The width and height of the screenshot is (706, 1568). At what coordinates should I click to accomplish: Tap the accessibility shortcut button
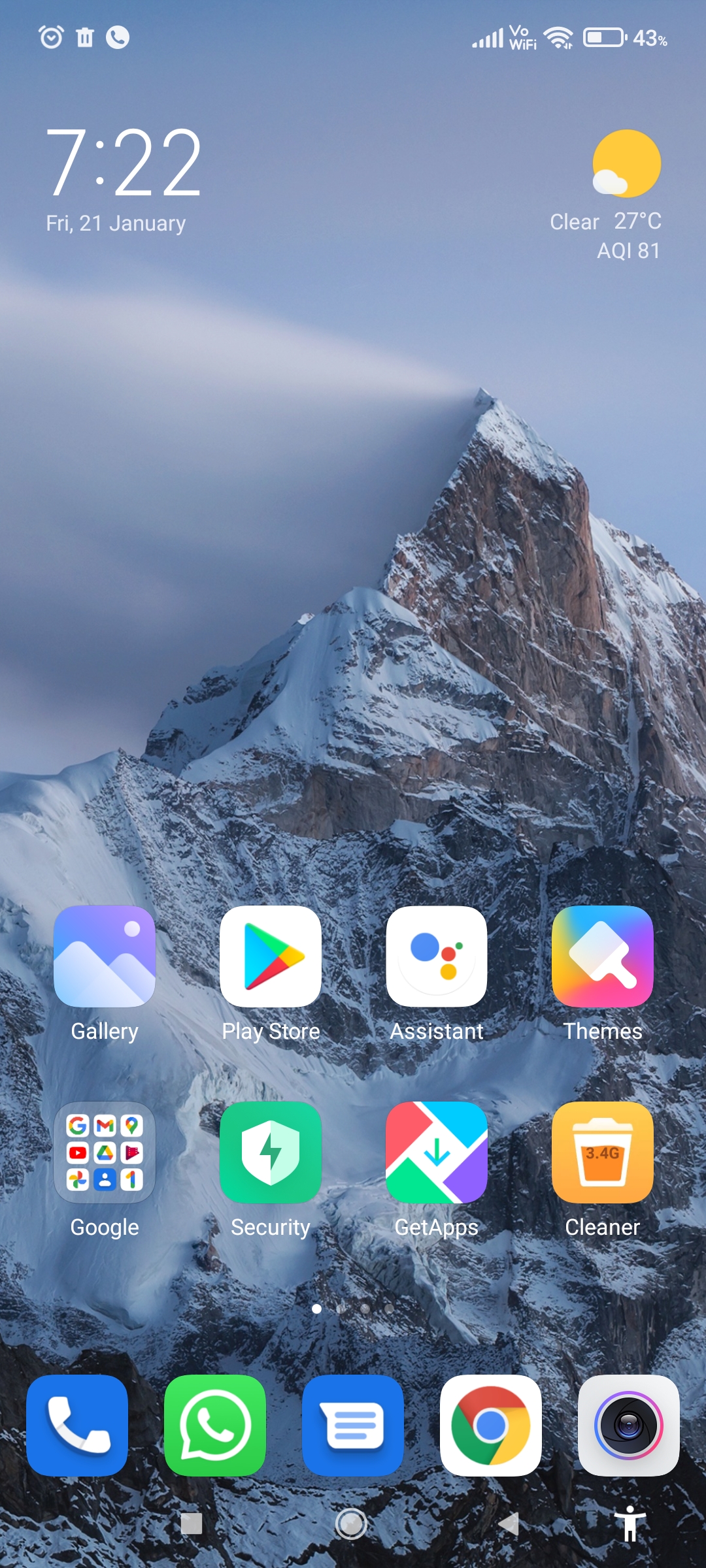click(x=630, y=1524)
